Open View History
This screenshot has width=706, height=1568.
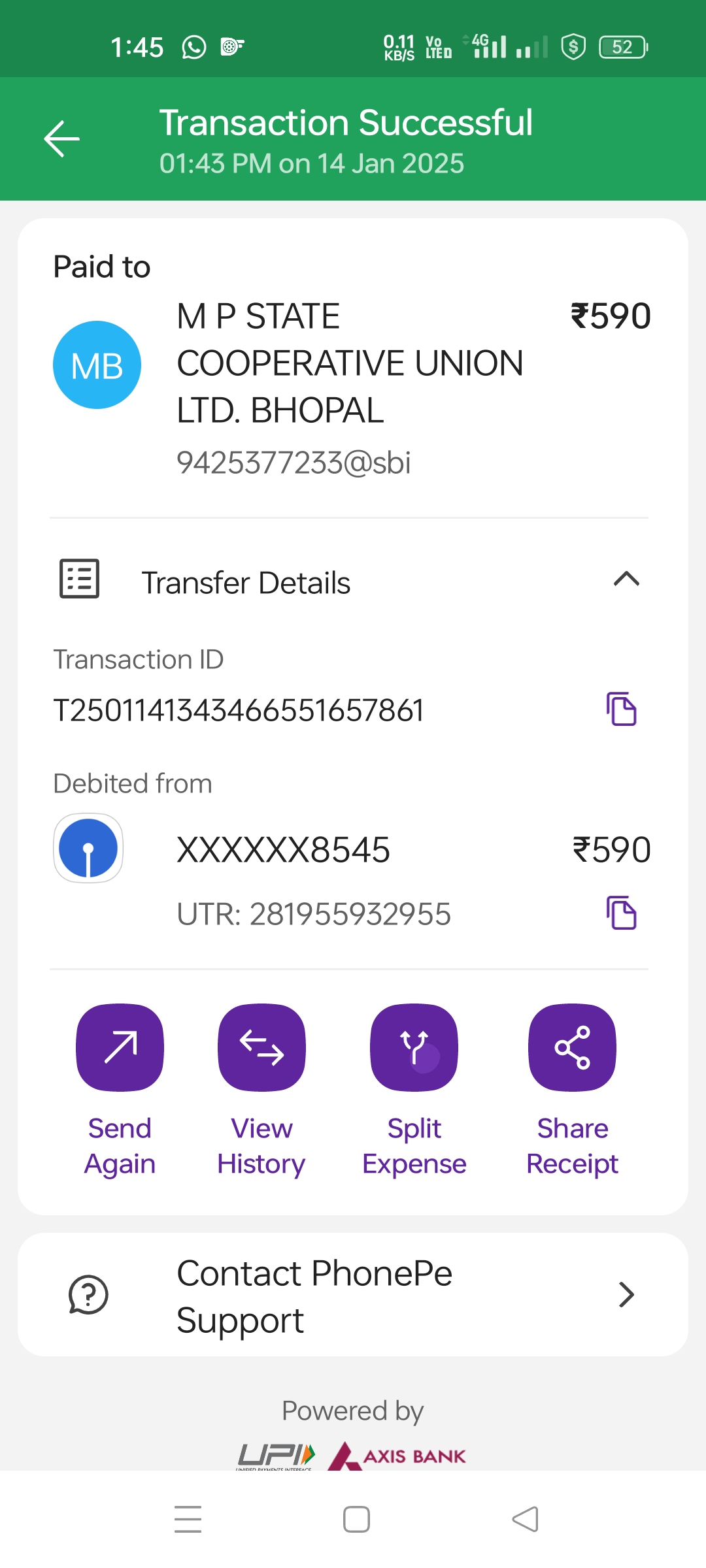point(261,1047)
